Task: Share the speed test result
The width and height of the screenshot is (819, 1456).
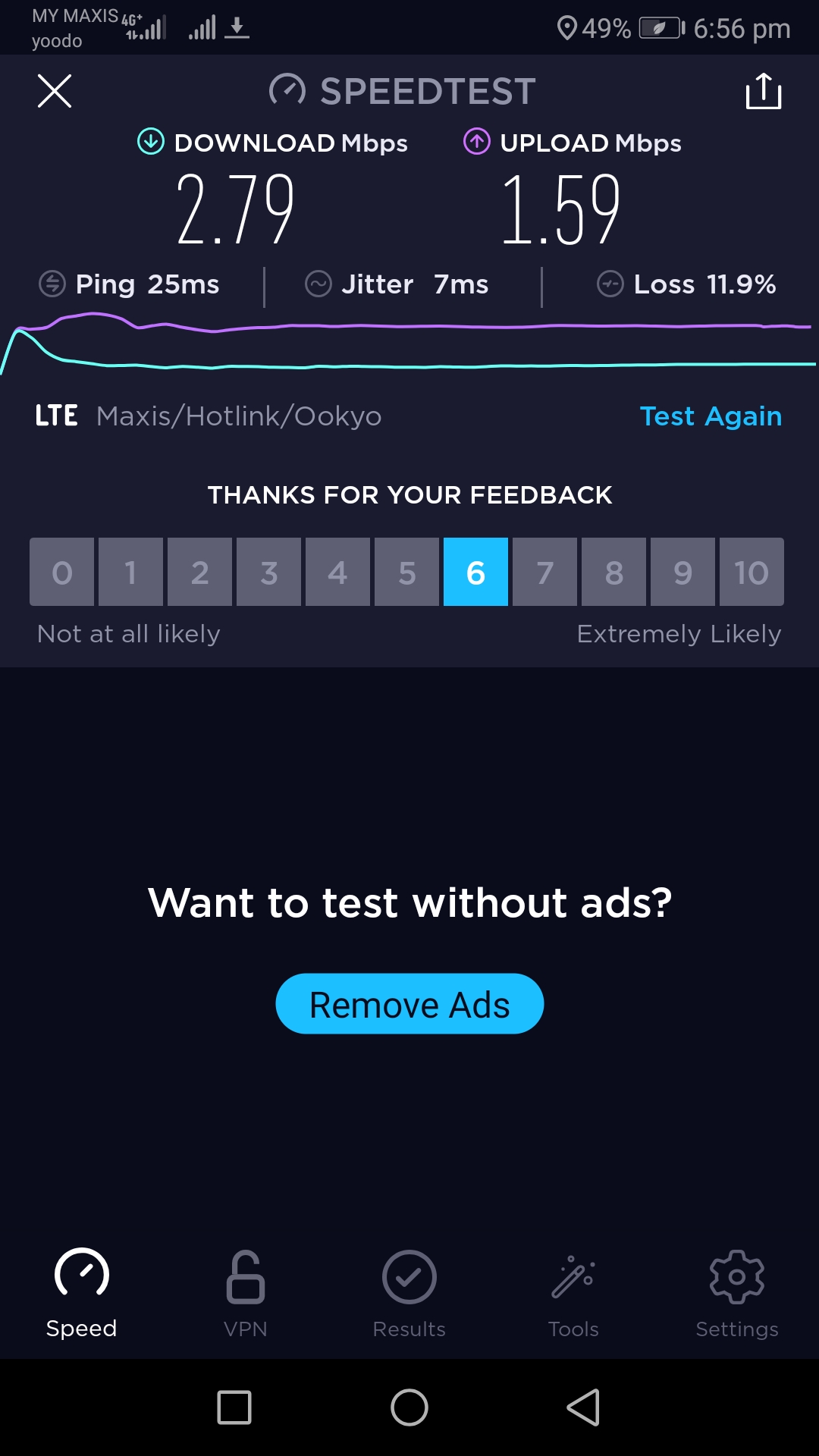Action: [x=764, y=91]
